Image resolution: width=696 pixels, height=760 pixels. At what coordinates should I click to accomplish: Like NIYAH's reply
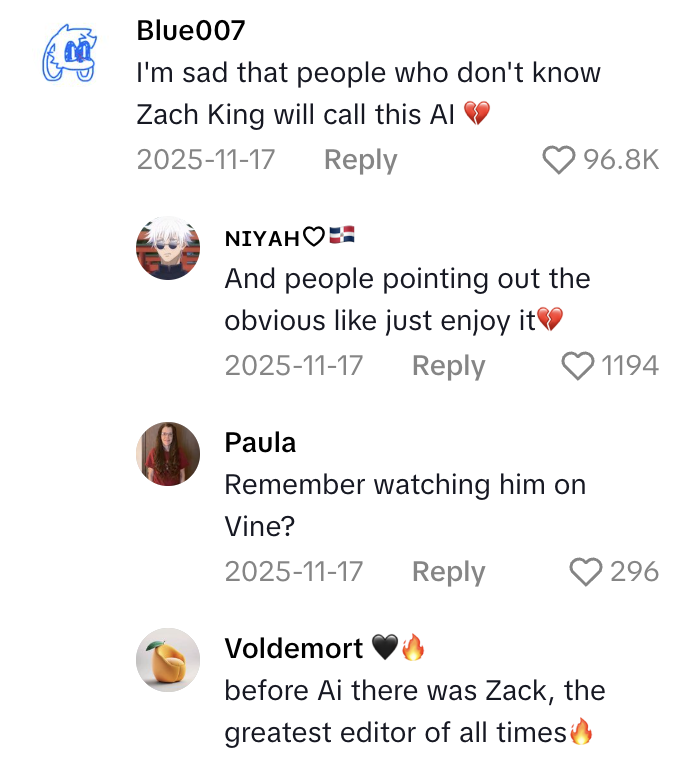click(x=579, y=366)
